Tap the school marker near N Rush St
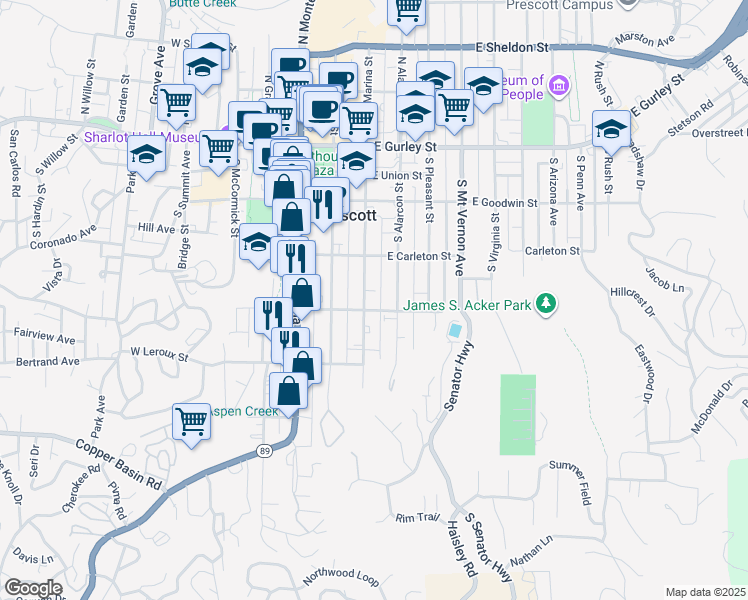This screenshot has width=748, height=600. 611,128
